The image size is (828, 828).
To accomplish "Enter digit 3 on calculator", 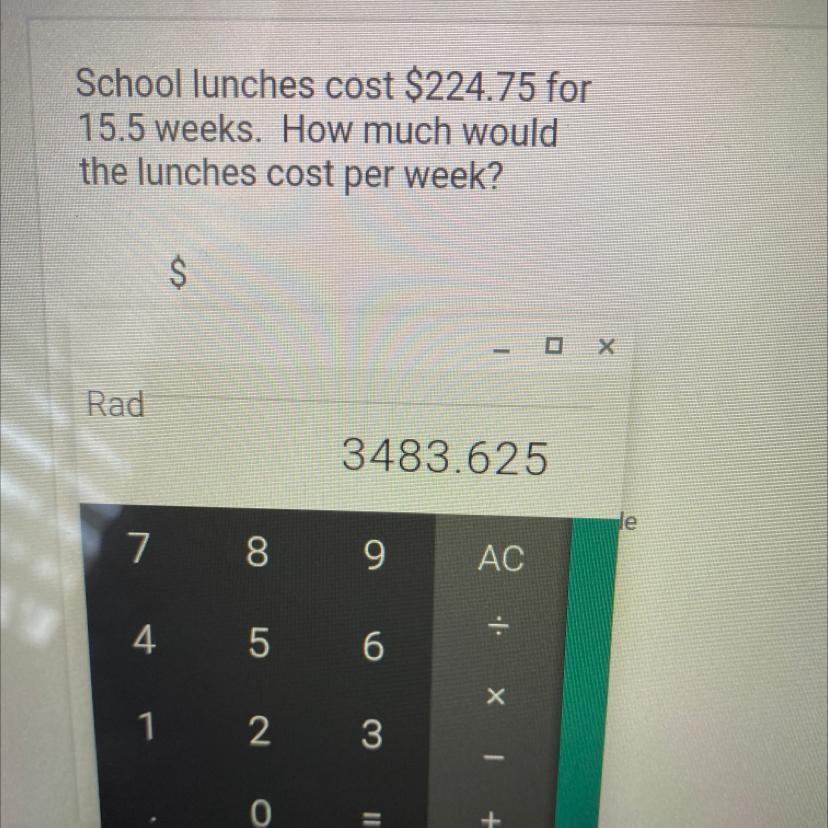I will click(x=372, y=734).
